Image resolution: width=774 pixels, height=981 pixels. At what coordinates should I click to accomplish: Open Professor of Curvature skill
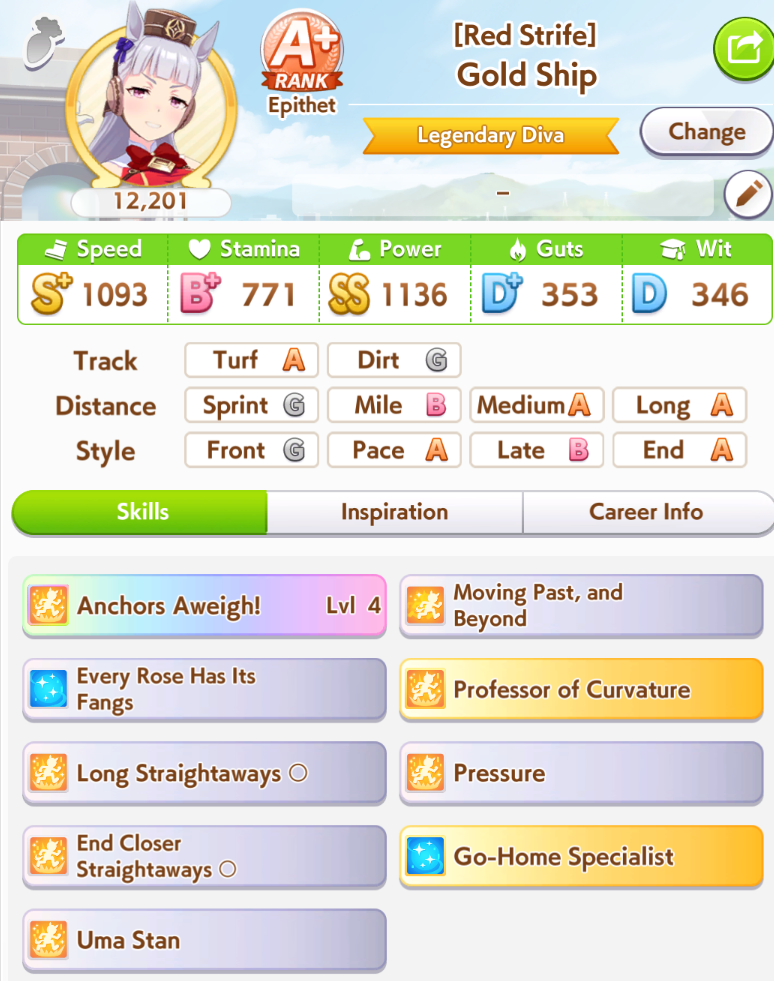581,689
